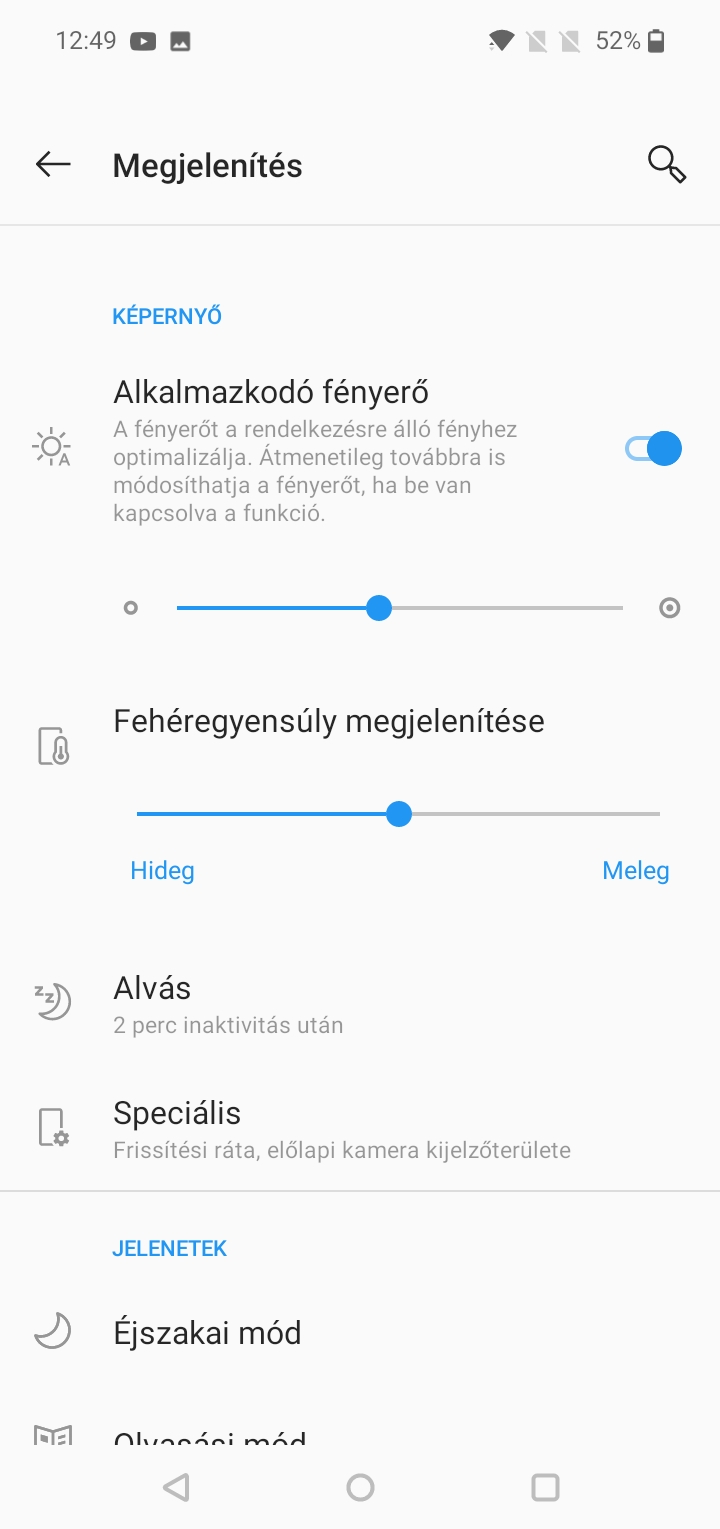Open the recent apps button

pyautogui.click(x=545, y=1488)
